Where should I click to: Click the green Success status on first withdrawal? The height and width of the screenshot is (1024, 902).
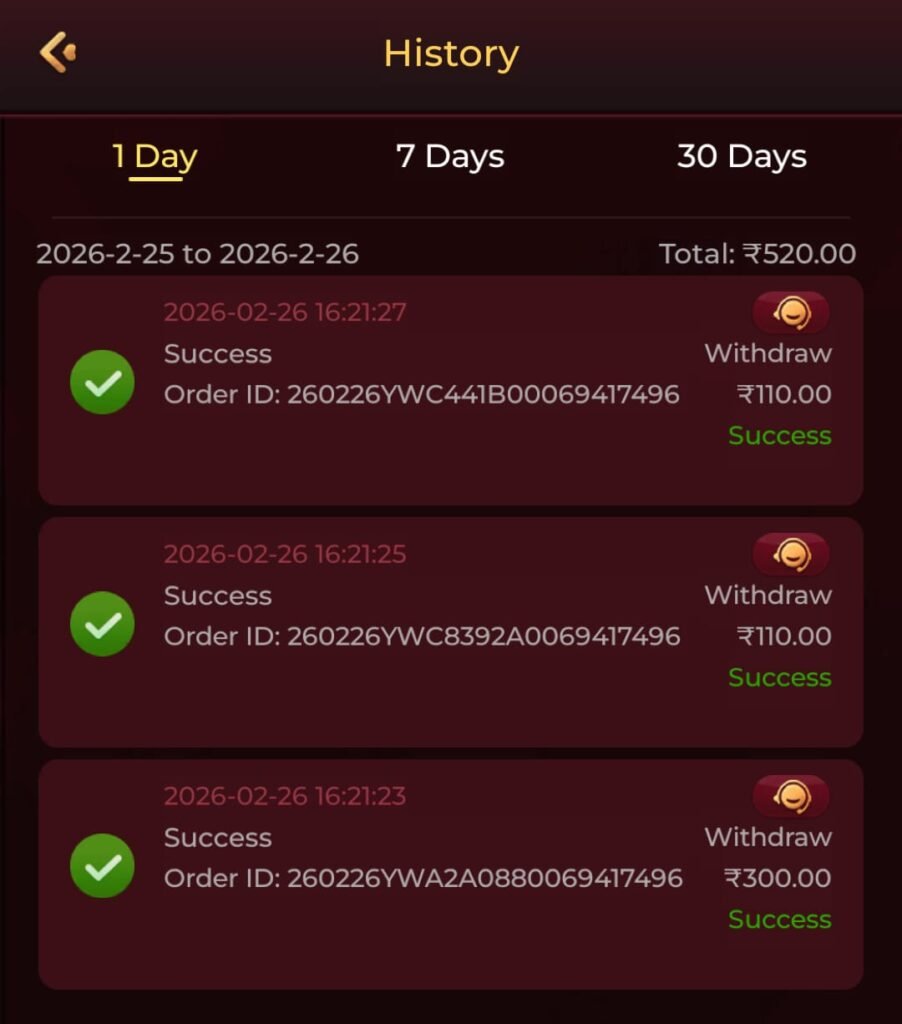pos(779,436)
